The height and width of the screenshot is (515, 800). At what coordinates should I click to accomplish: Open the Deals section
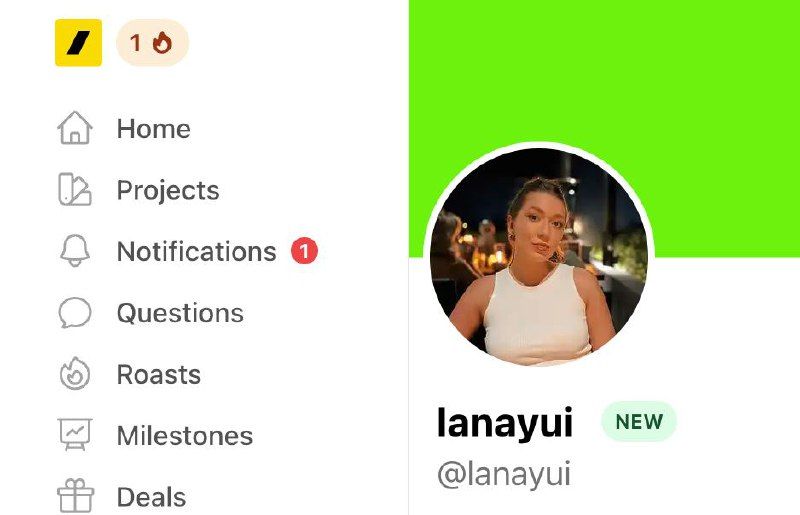150,497
